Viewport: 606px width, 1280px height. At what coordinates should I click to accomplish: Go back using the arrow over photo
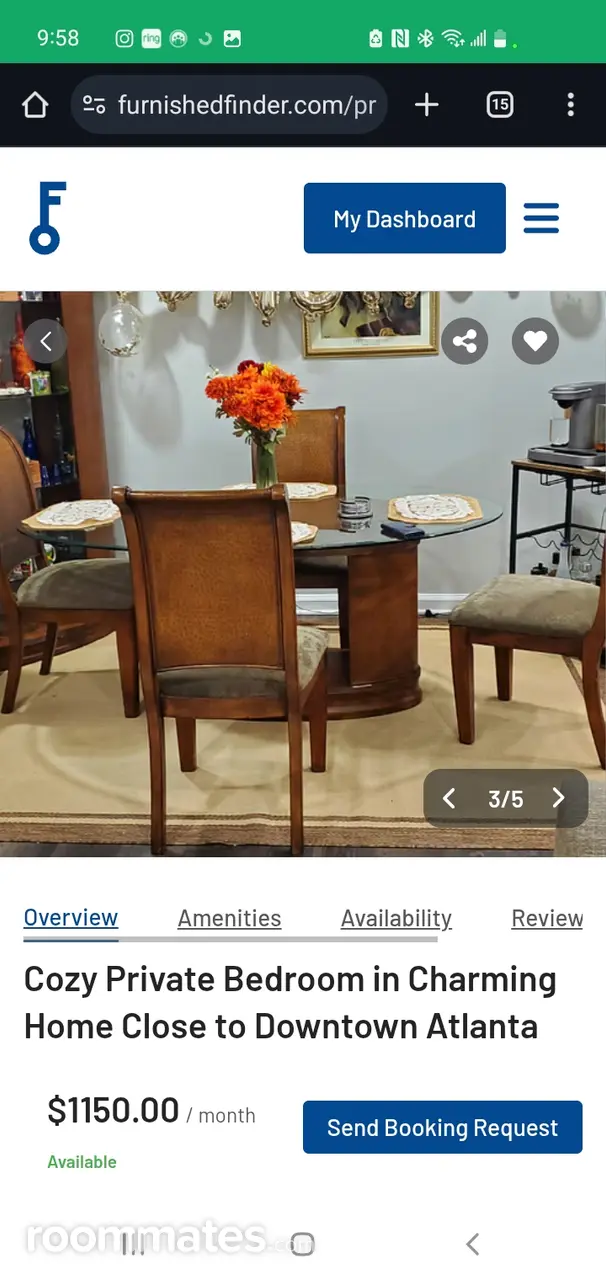(46, 342)
